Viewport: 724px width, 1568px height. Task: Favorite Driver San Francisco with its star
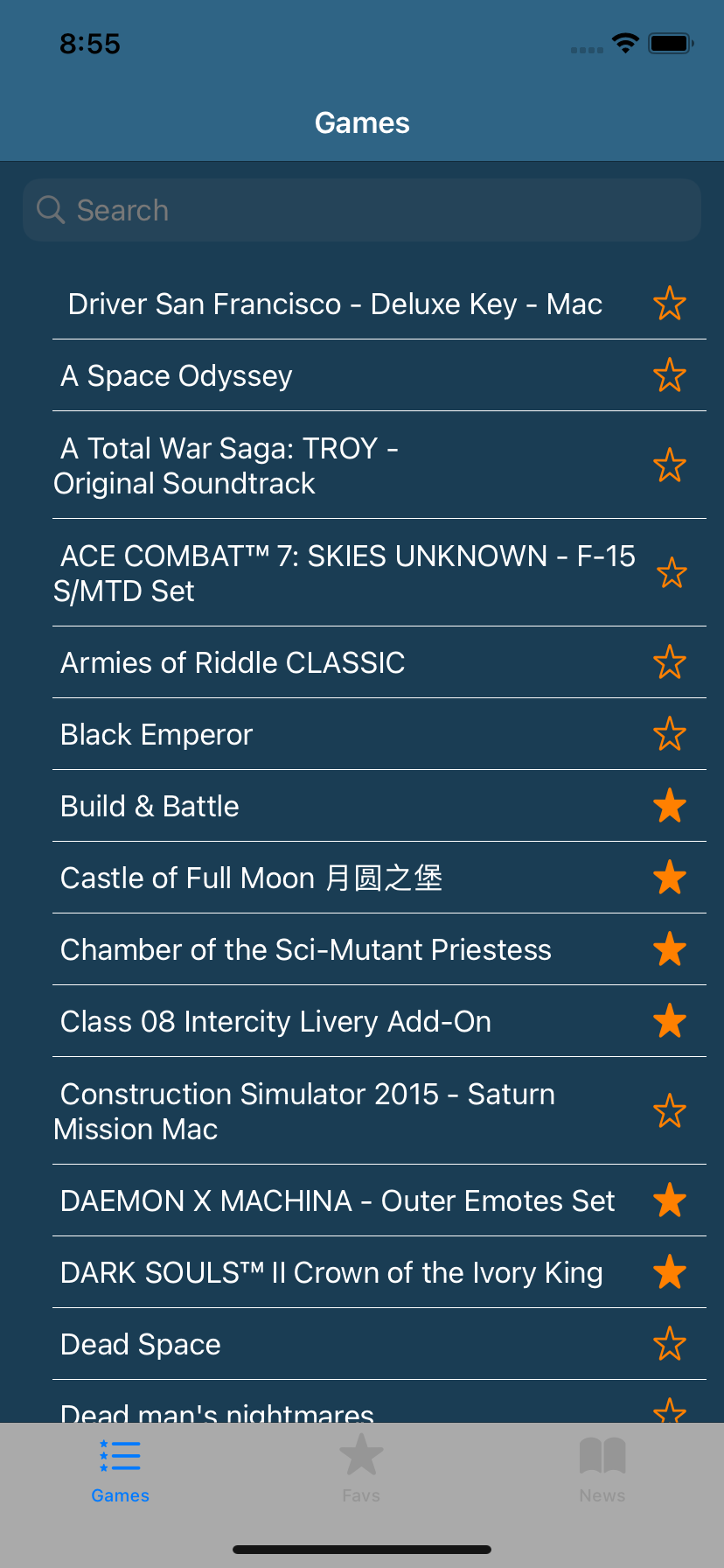pos(669,304)
